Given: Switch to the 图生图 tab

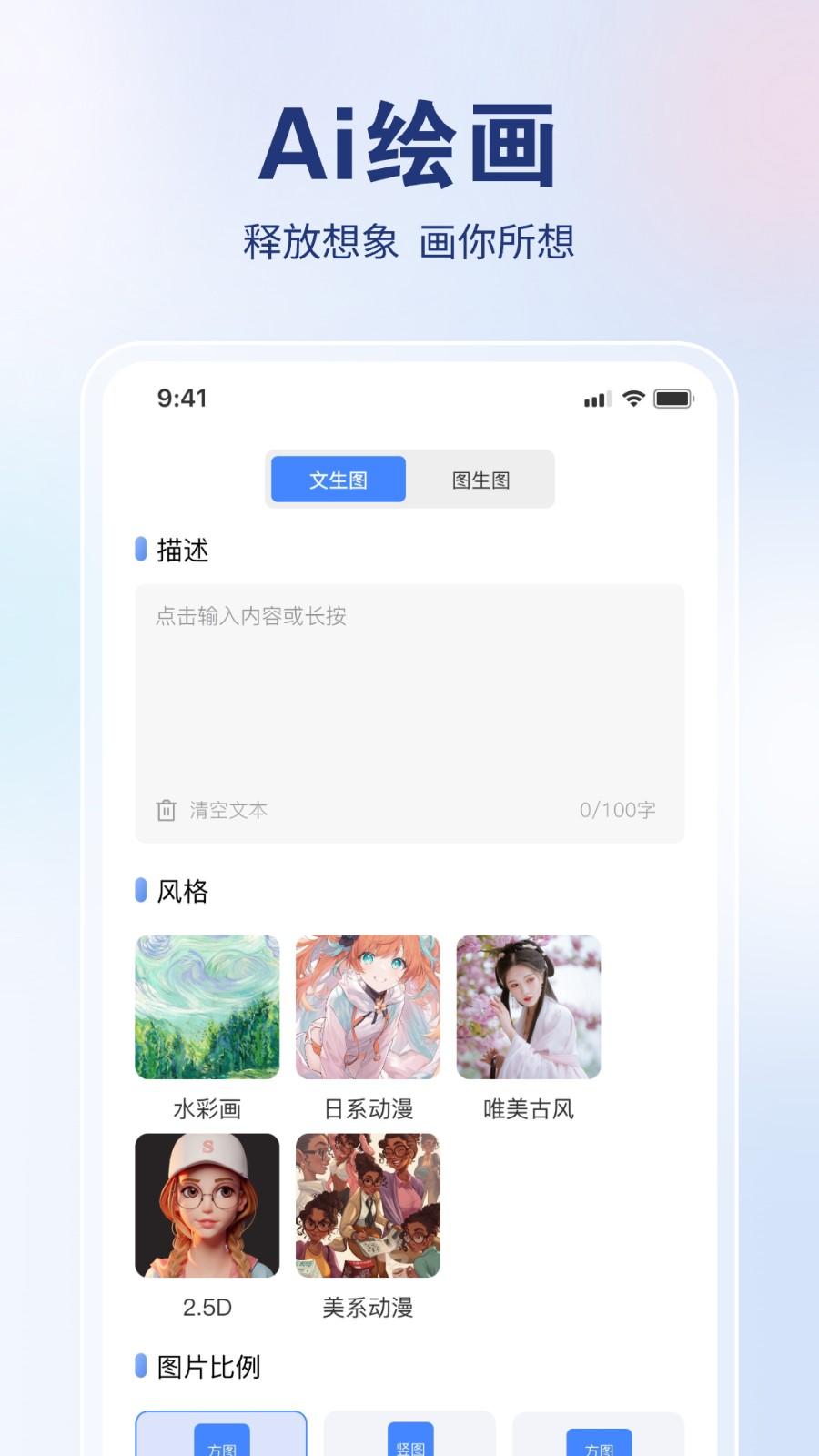Looking at the screenshot, I should 481,479.
